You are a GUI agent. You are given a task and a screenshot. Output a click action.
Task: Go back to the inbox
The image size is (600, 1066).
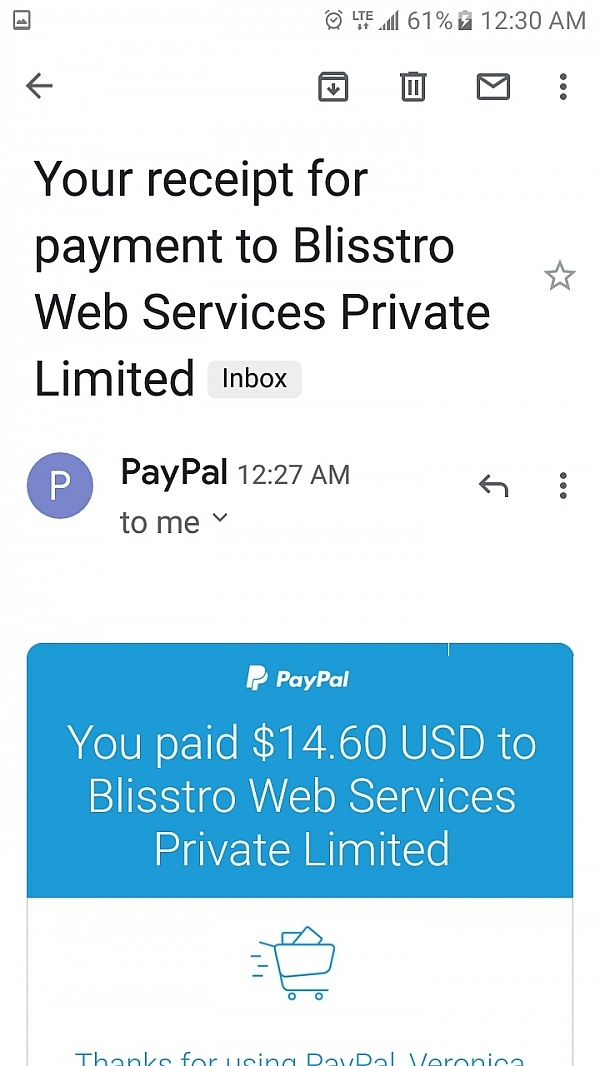click(39, 87)
